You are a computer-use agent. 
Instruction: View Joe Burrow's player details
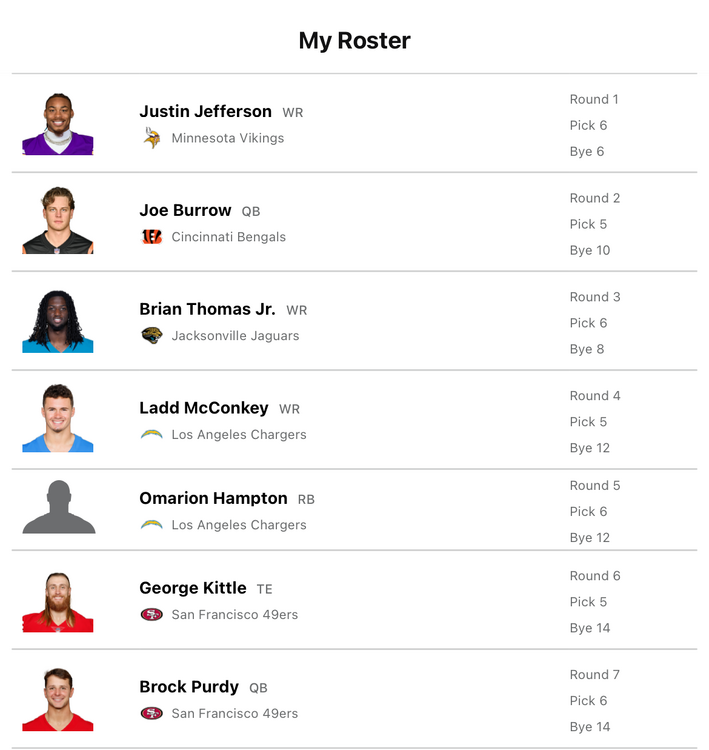tap(185, 211)
